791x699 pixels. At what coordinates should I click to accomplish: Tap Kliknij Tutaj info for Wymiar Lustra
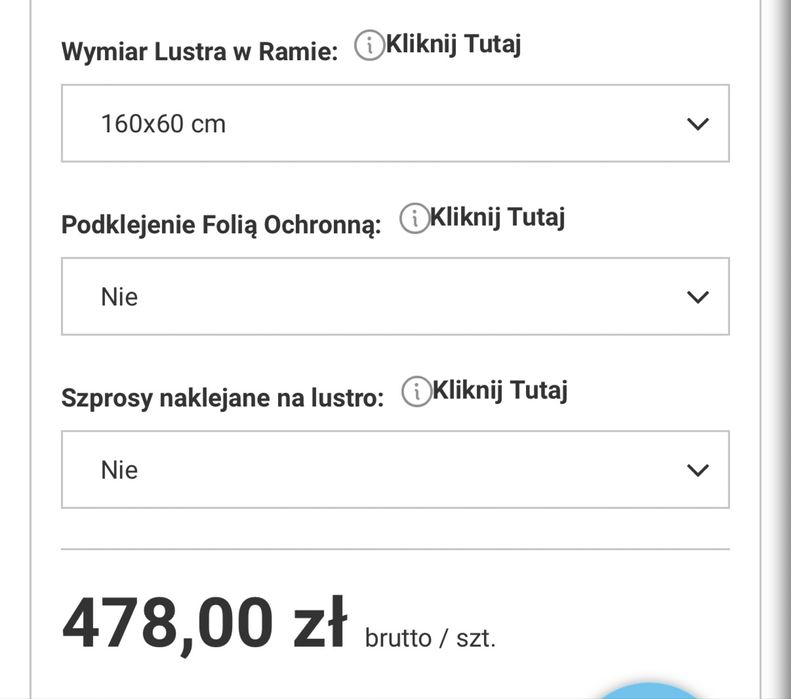pyautogui.click(x=440, y=45)
